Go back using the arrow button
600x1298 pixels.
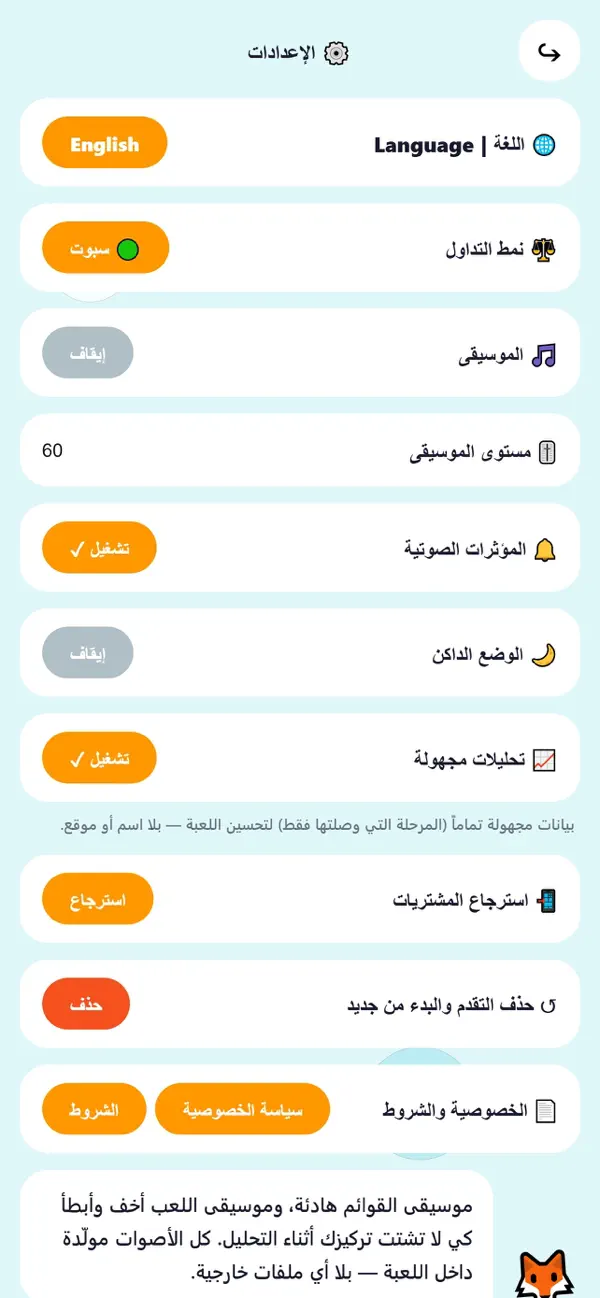tap(550, 52)
